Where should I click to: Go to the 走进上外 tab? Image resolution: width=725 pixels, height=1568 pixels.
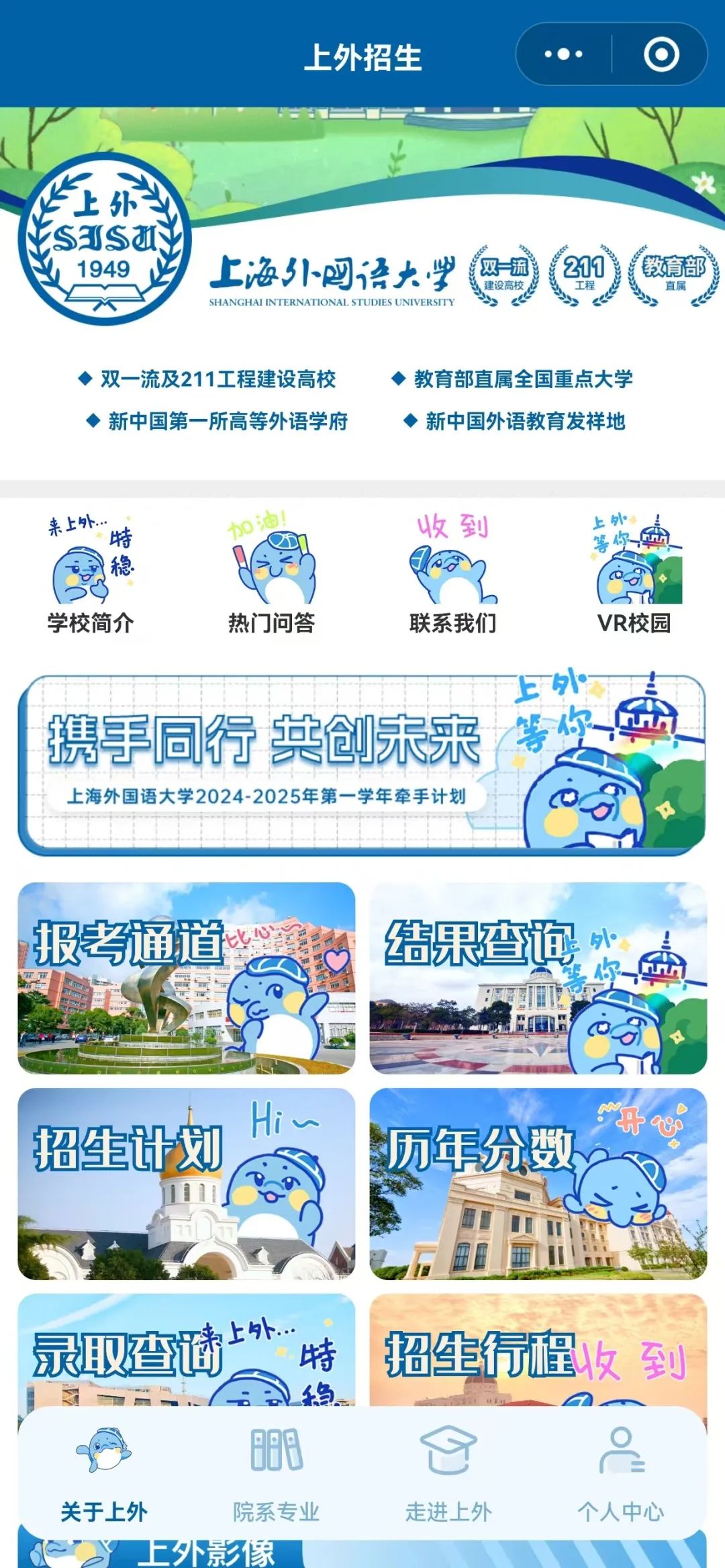[448, 1471]
